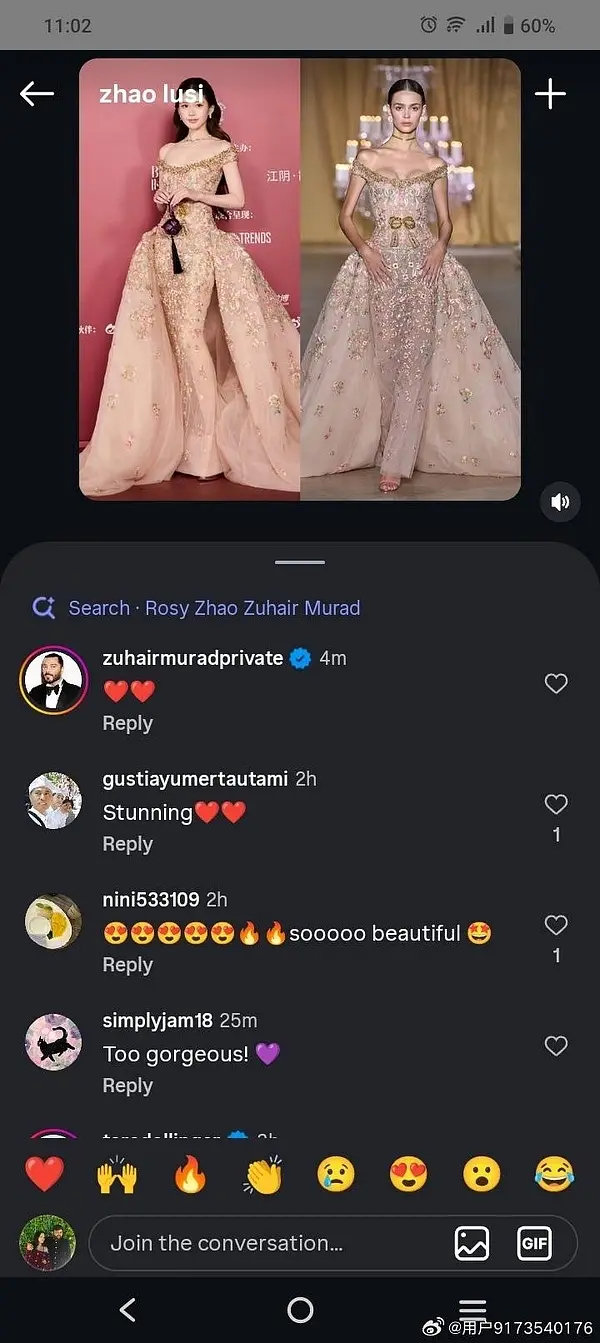Attach a photo to the comment
The height and width of the screenshot is (1343, 600).
[x=472, y=1243]
